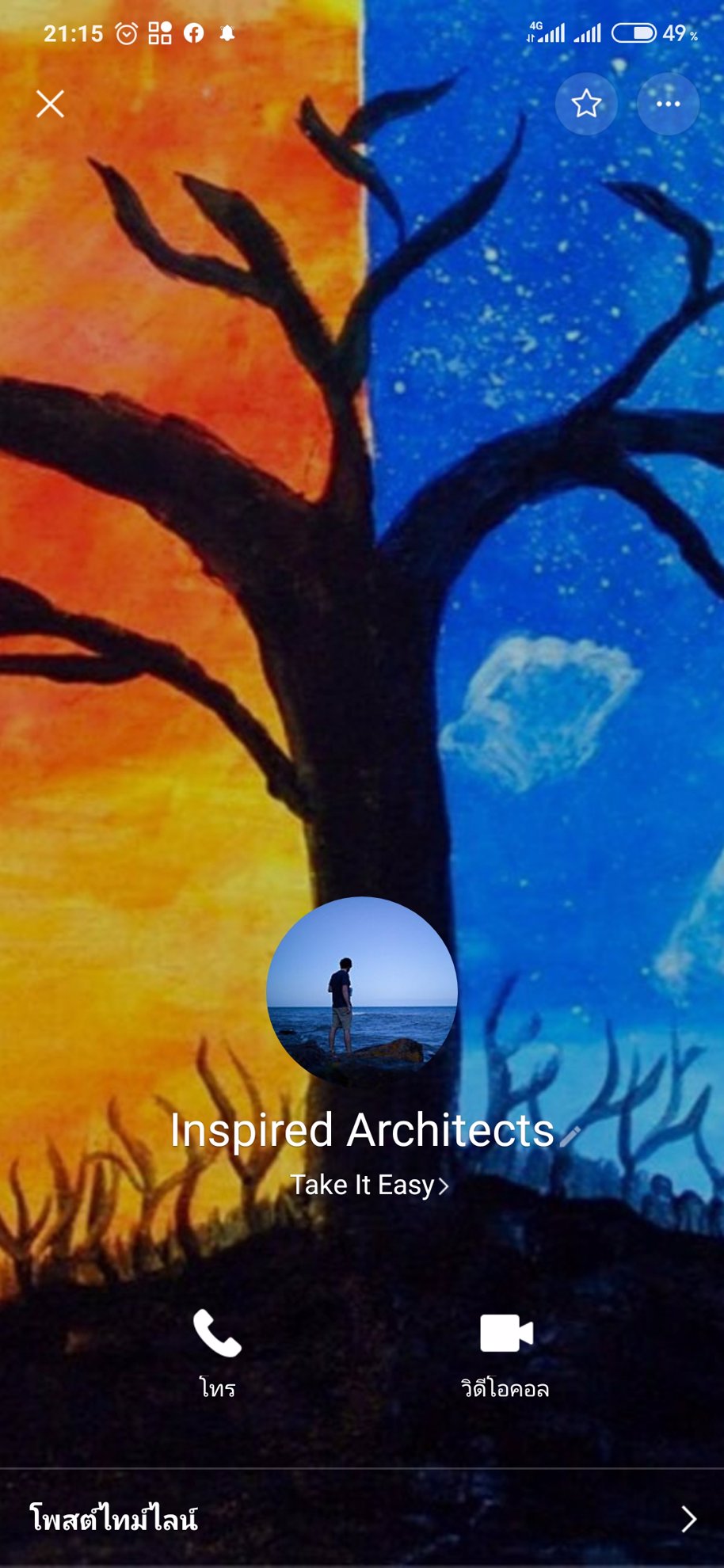The width and height of the screenshot is (724, 1568).
Task: Open the three-dot more options menu
Action: (x=668, y=104)
